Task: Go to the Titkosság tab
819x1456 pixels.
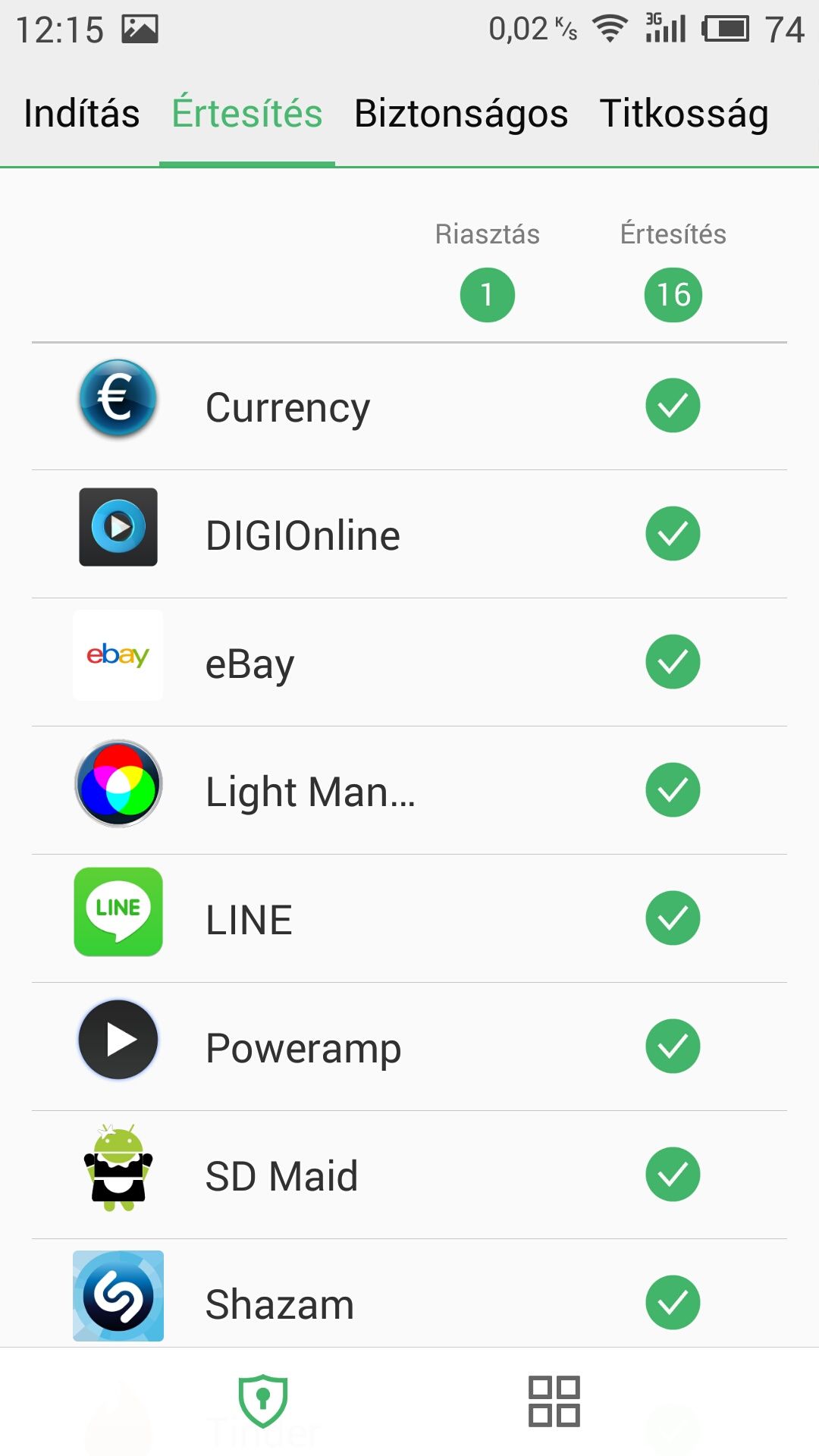Action: click(684, 115)
